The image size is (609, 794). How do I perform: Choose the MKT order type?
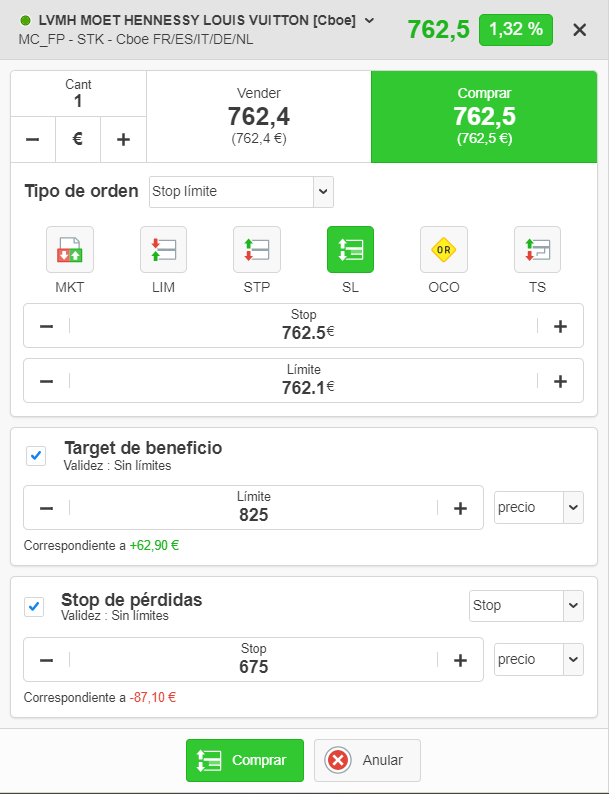pos(70,250)
